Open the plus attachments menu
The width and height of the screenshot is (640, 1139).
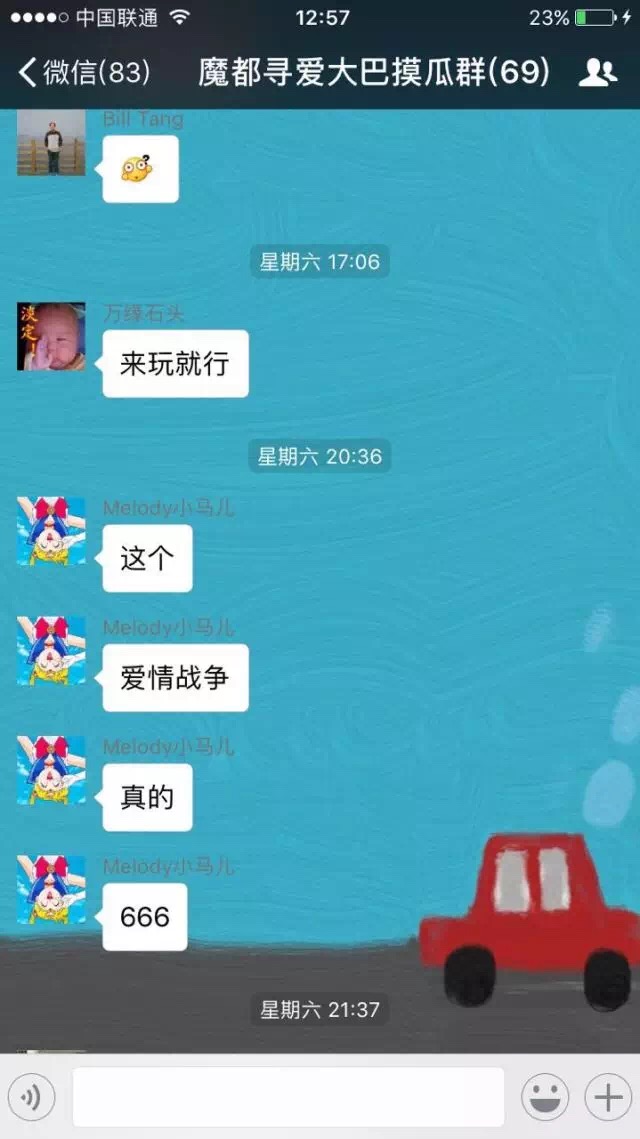pos(608,1097)
